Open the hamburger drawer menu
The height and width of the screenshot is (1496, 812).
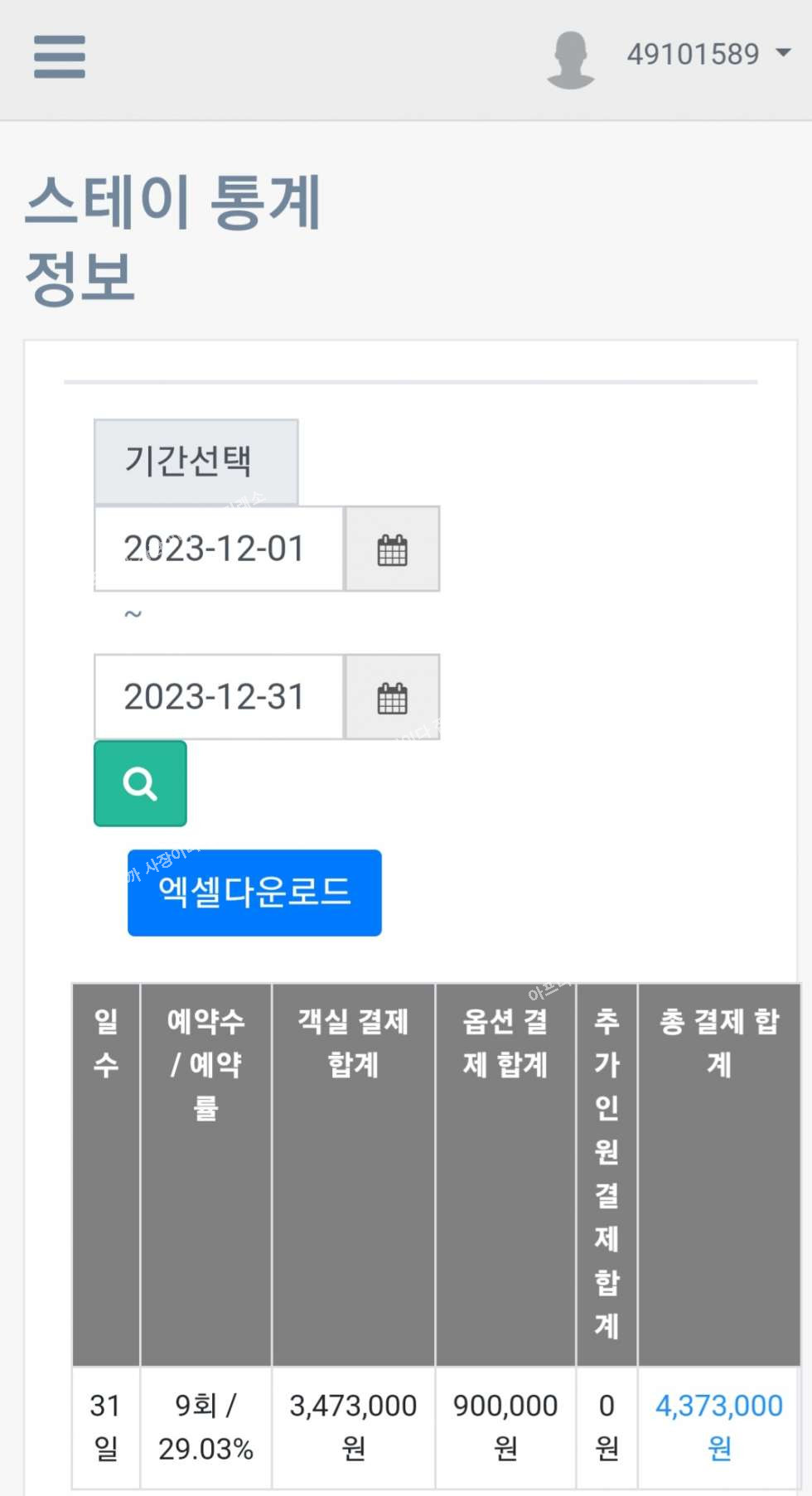click(x=59, y=56)
